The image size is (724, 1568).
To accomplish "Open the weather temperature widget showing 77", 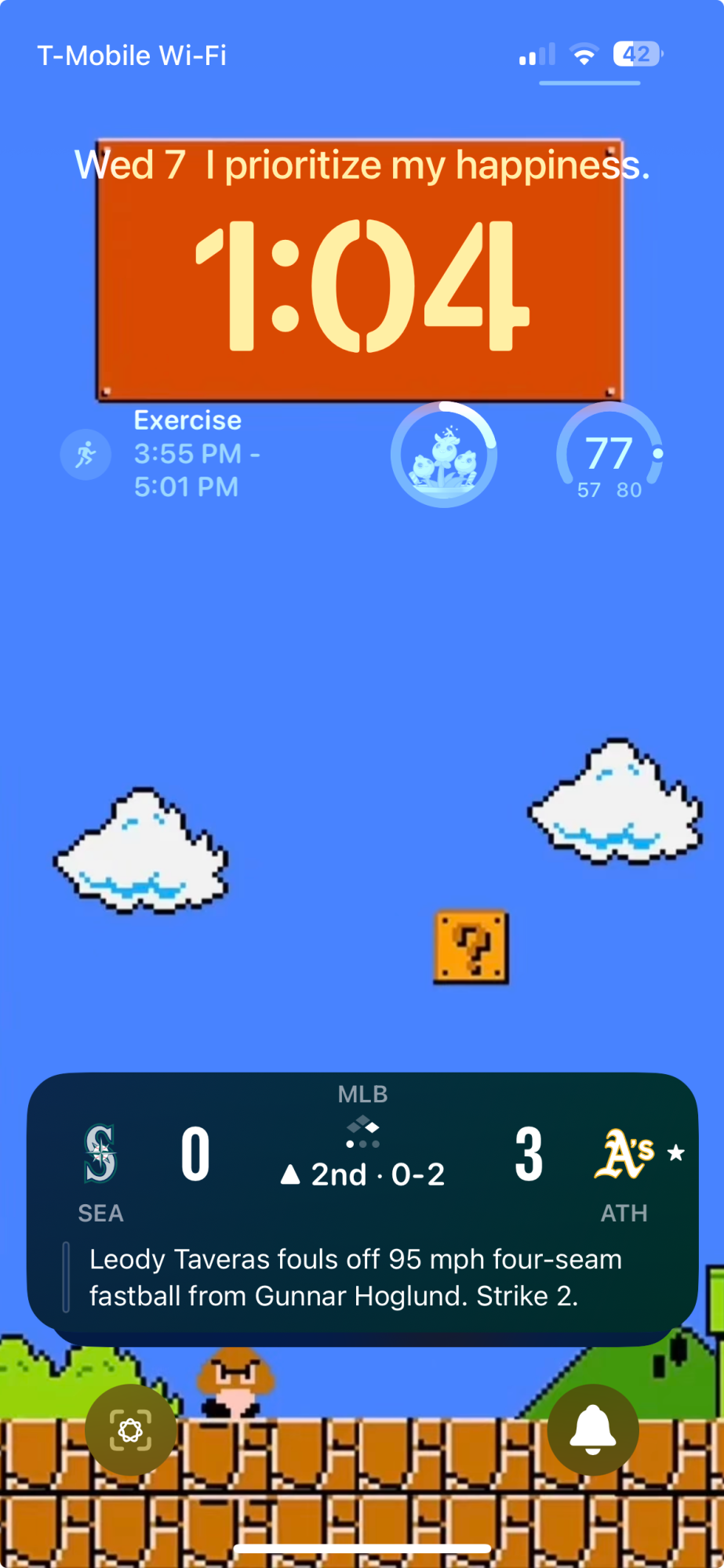I will [x=609, y=455].
